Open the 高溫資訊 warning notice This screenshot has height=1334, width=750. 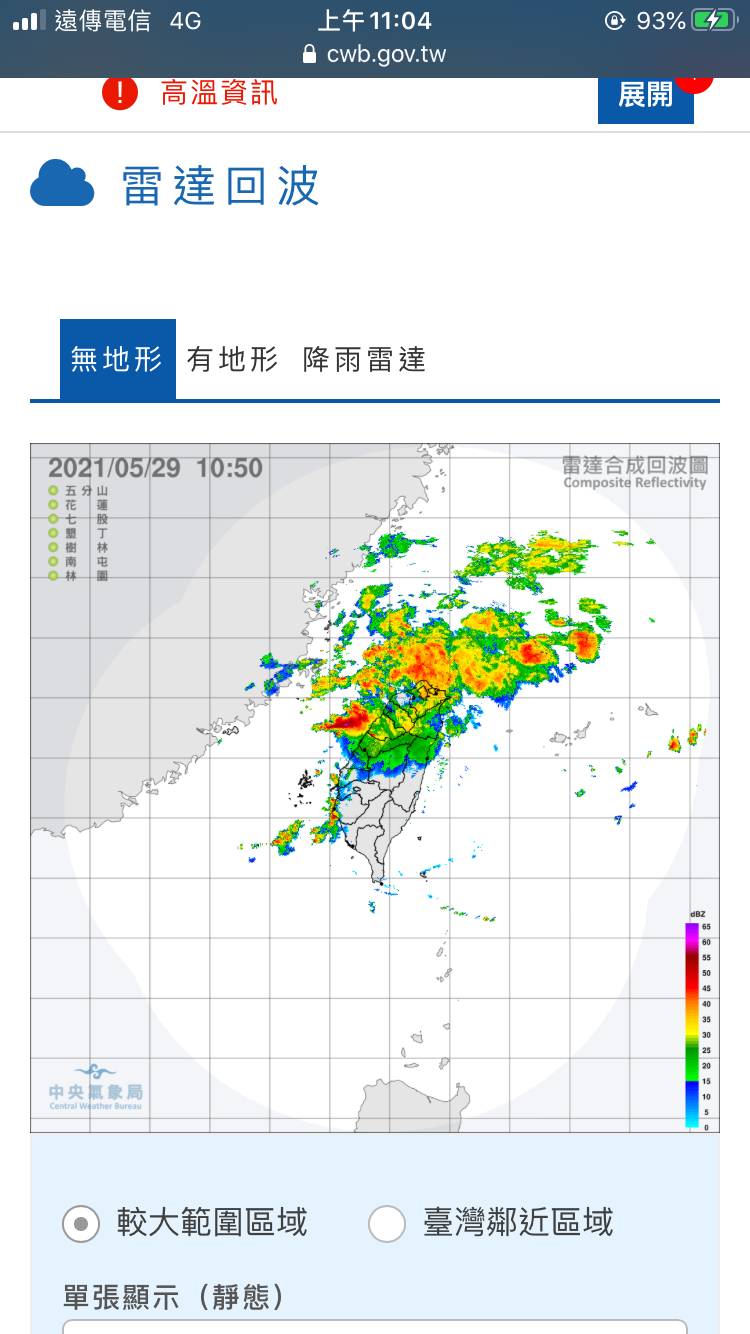[x=219, y=94]
